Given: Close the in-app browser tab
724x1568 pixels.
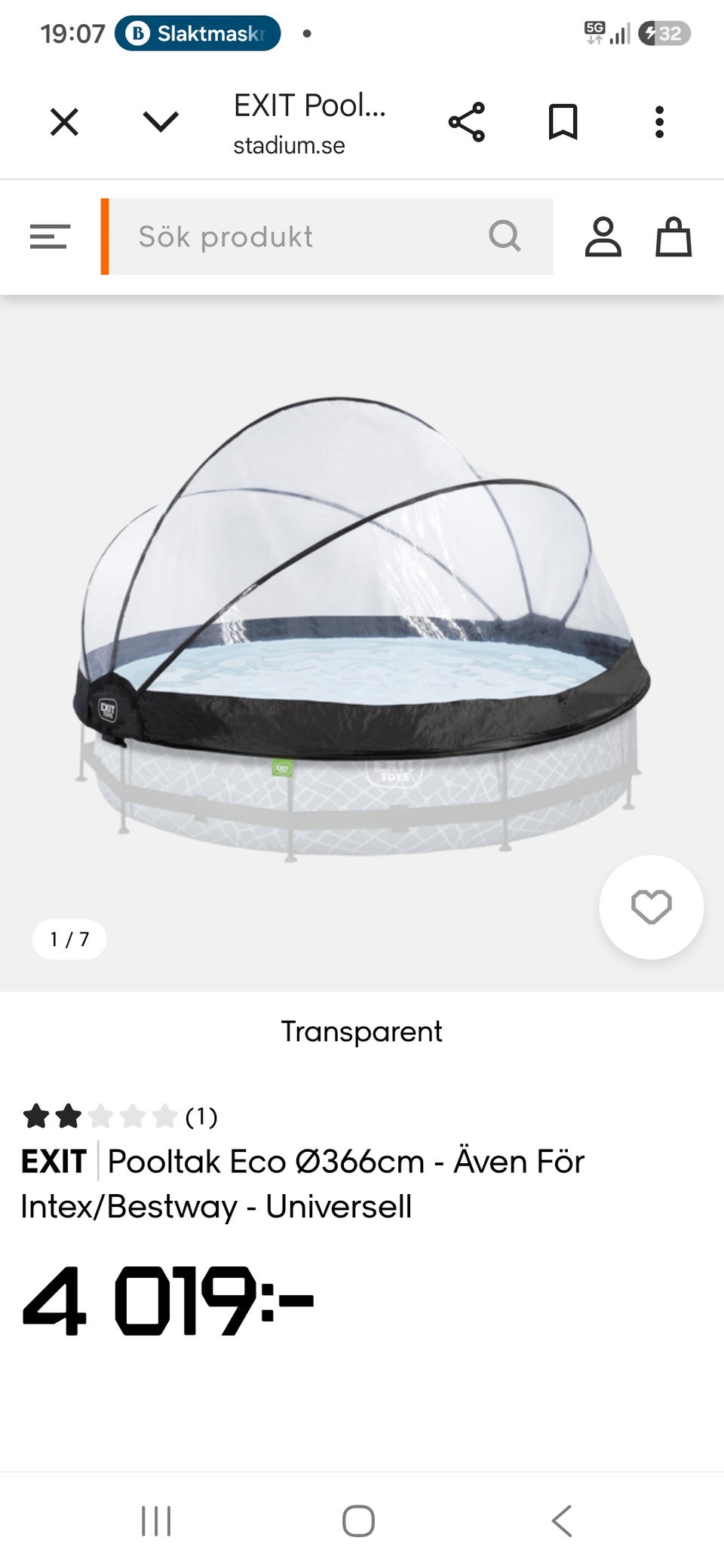Looking at the screenshot, I should point(64,121).
